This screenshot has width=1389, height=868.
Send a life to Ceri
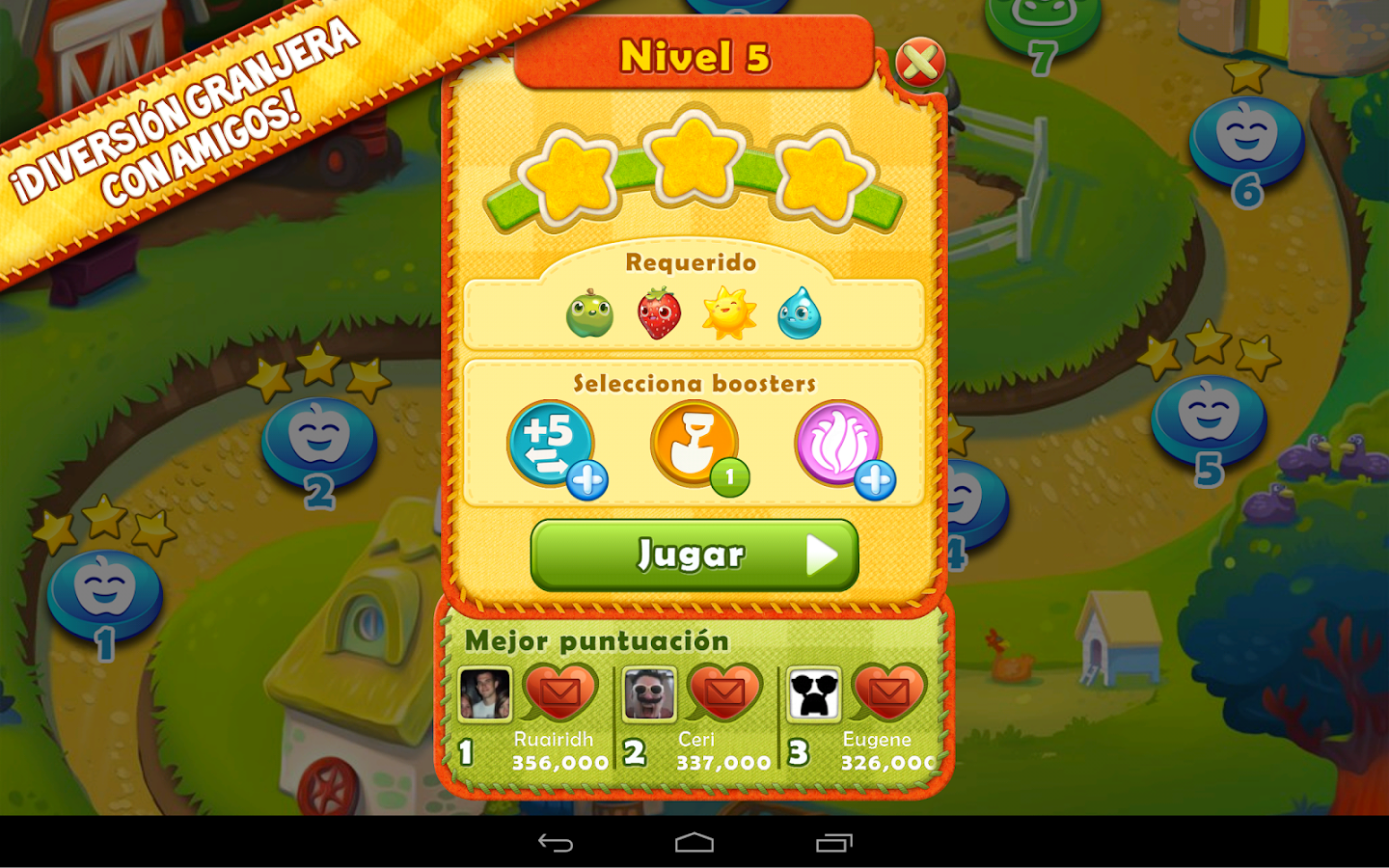pos(724,691)
